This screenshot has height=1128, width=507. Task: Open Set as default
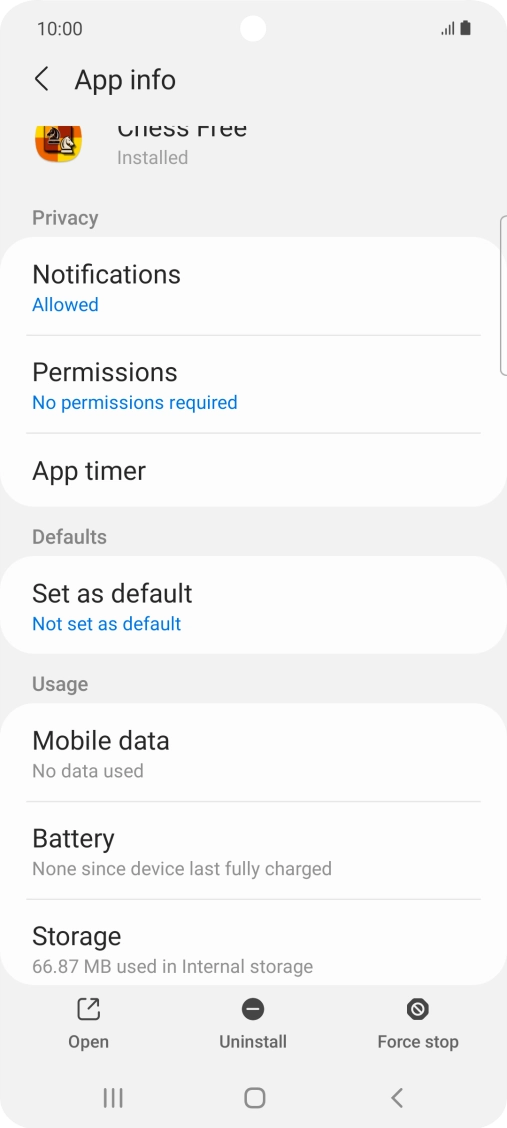point(253,606)
